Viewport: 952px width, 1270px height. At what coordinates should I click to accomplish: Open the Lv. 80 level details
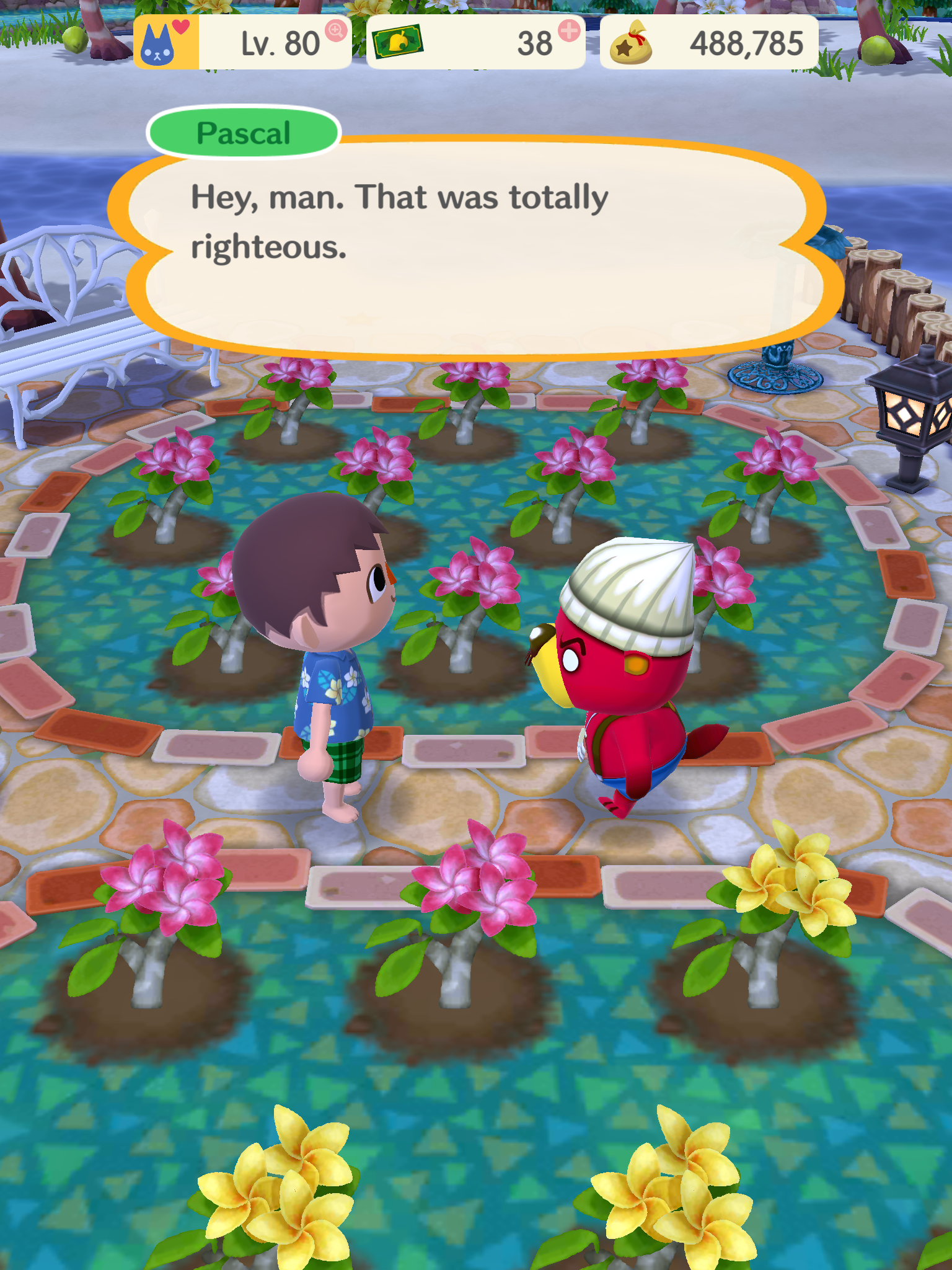click(x=336, y=30)
